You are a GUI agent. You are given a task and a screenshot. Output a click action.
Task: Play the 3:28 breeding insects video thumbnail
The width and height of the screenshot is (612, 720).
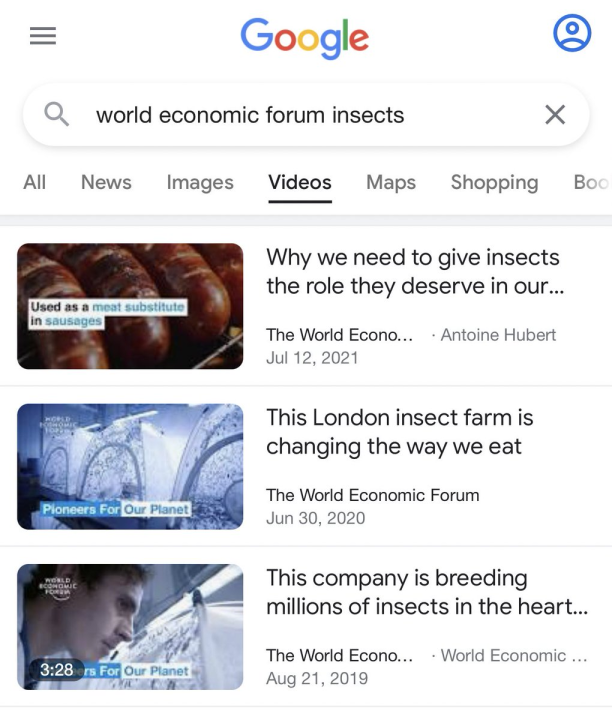(130, 627)
